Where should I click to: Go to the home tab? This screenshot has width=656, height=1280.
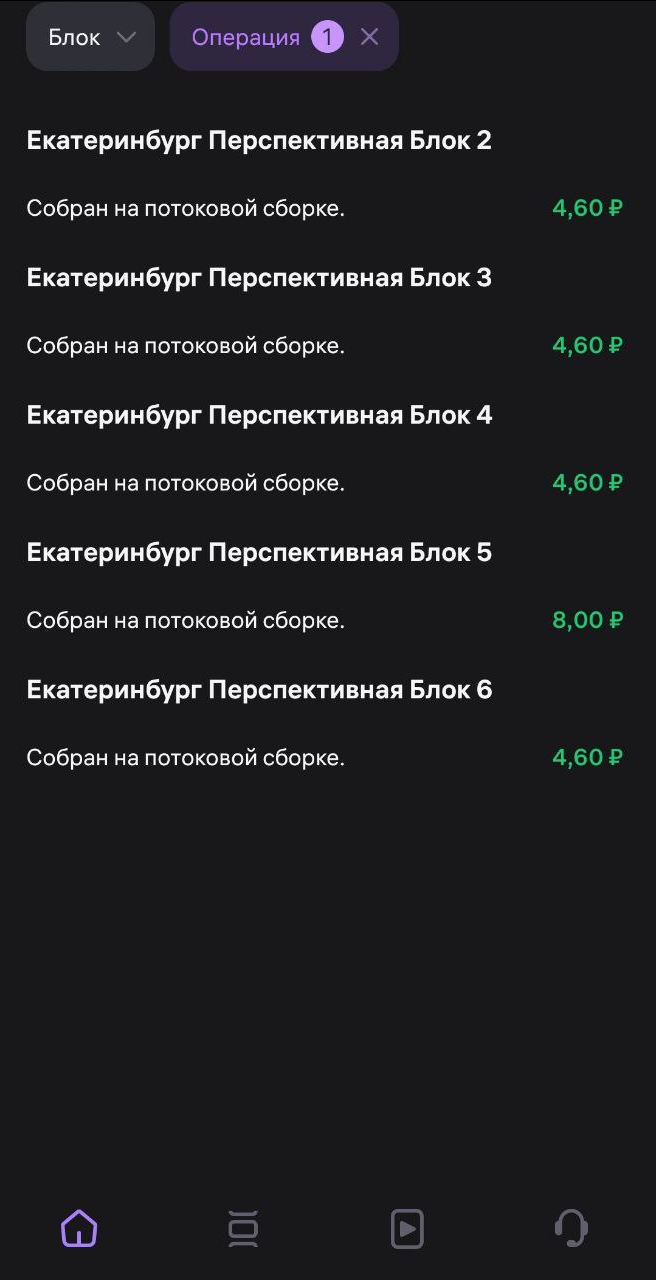79,1228
